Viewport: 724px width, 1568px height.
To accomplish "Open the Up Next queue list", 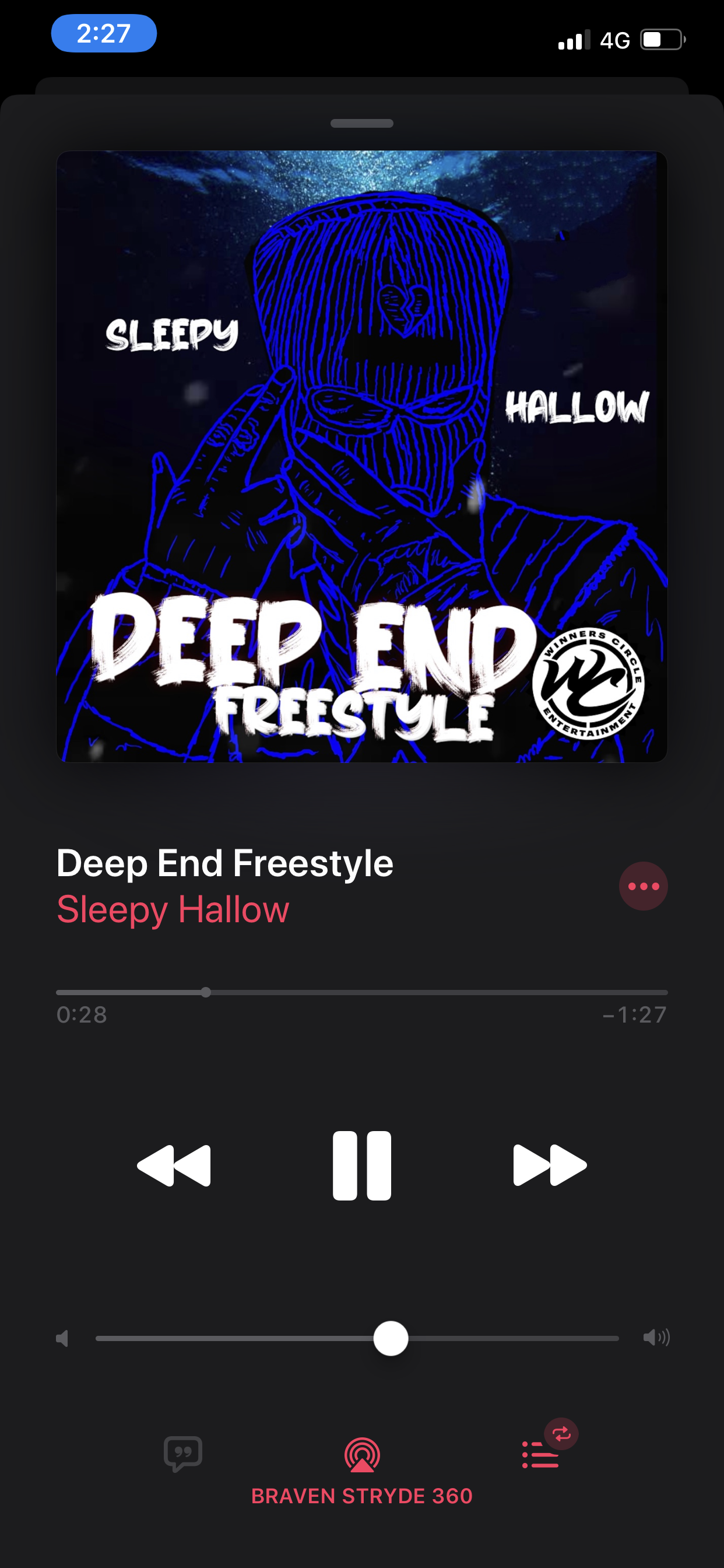I will pos(540,1454).
